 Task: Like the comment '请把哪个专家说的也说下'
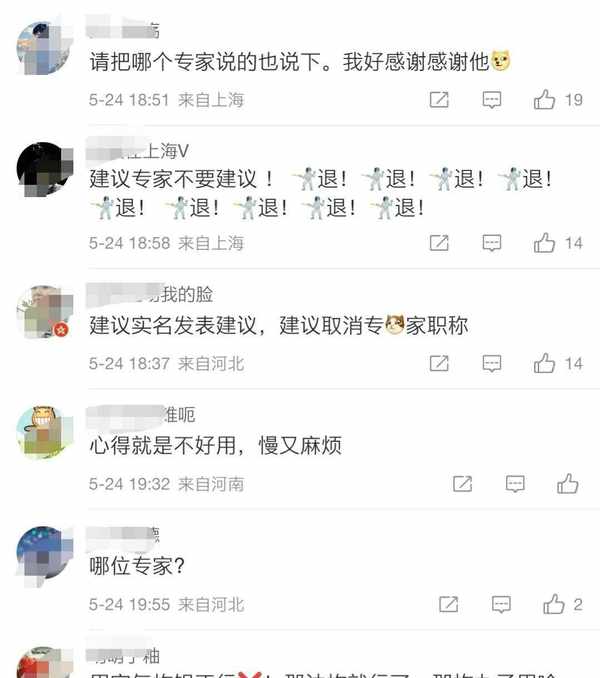tap(545, 100)
